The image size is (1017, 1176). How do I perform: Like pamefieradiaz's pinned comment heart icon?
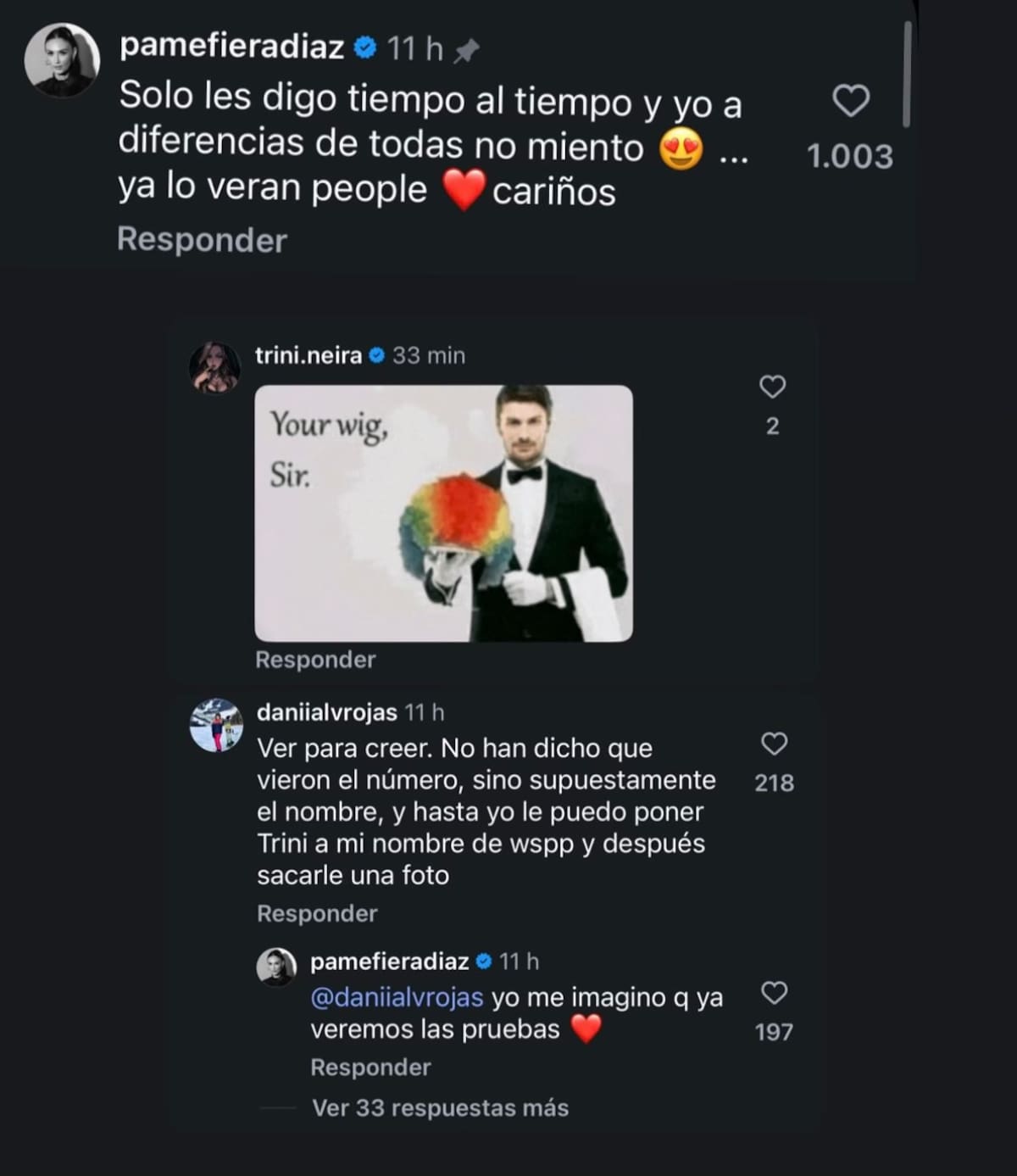pyautogui.click(x=851, y=100)
